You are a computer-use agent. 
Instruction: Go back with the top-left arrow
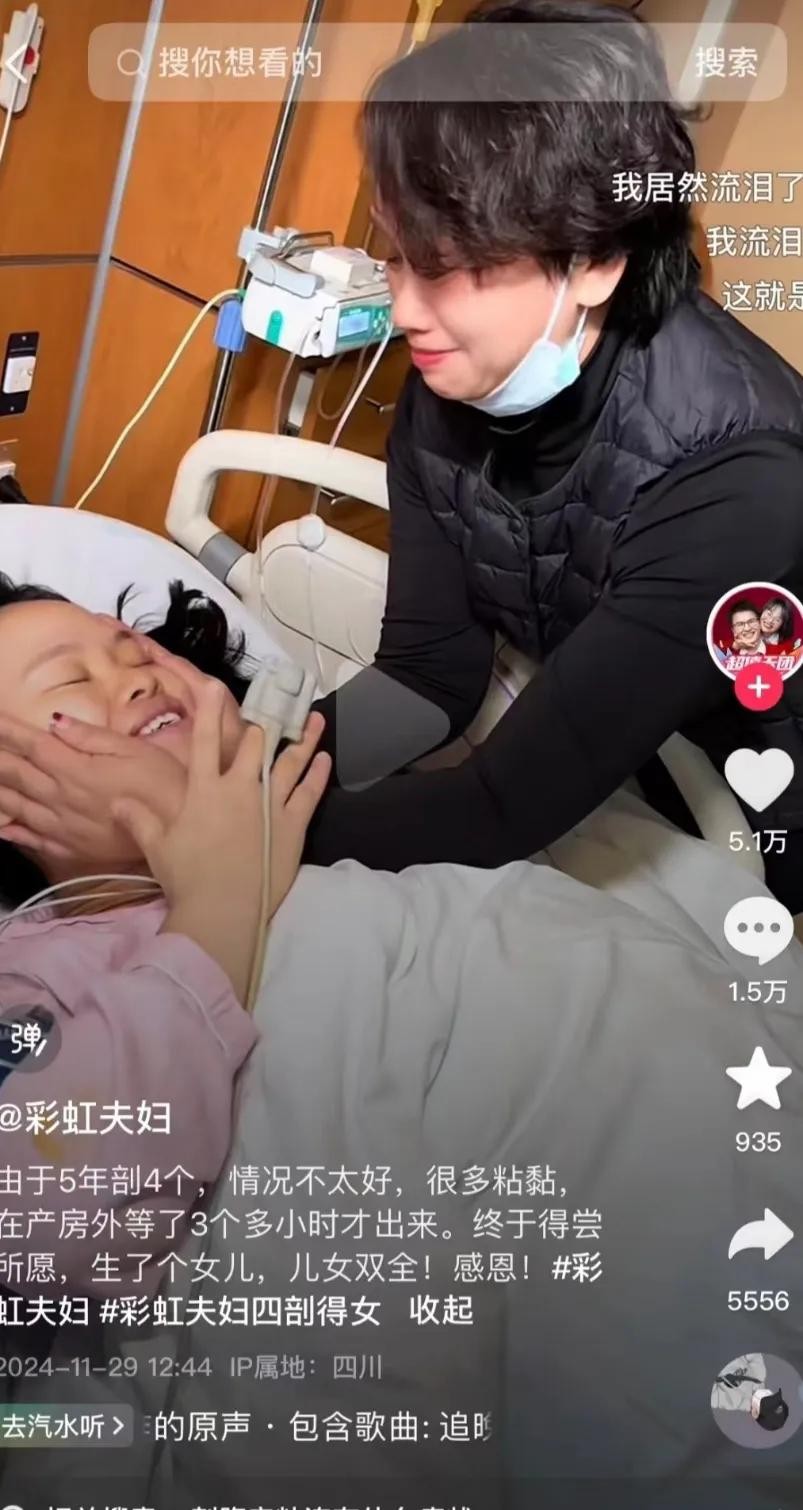click(x=16, y=63)
